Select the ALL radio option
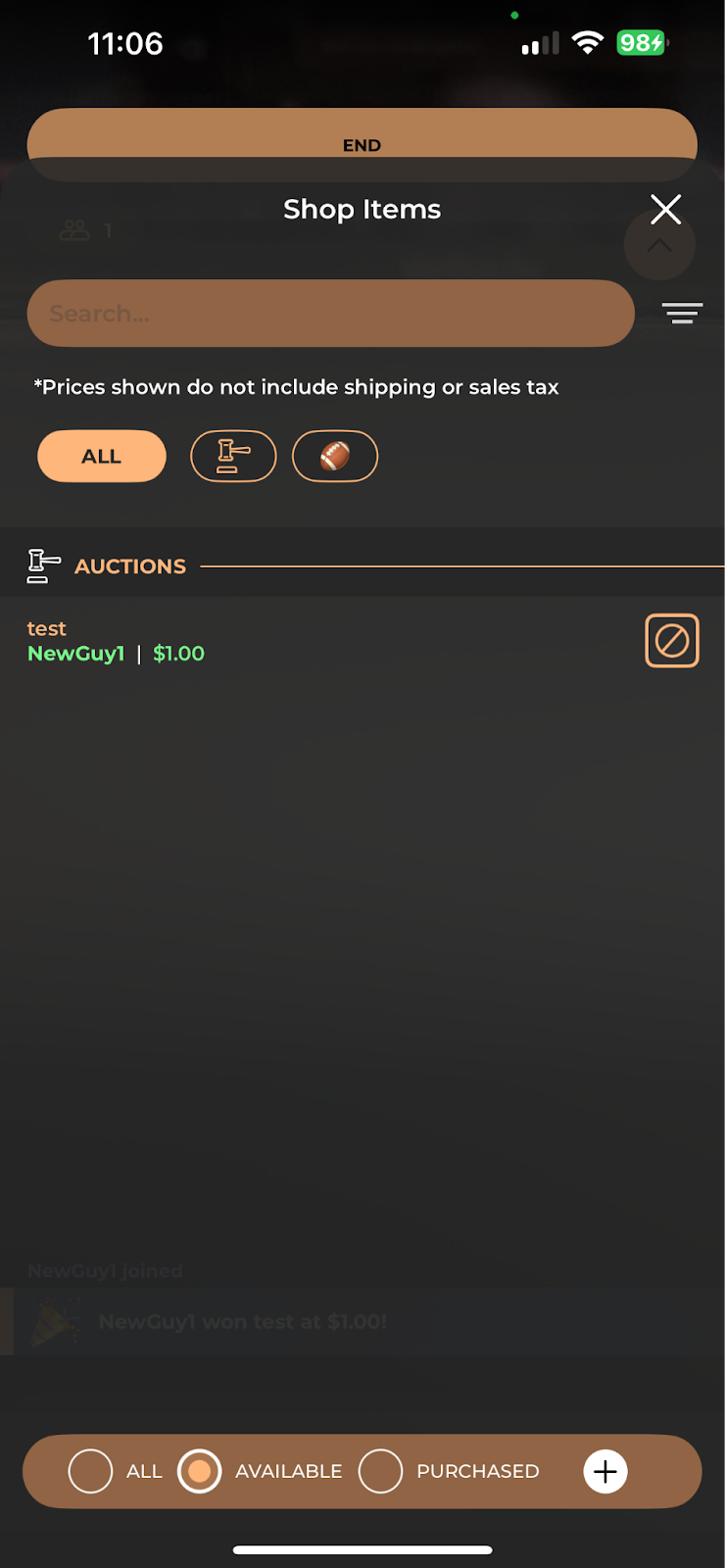The height and width of the screenshot is (1568, 725). [90, 1471]
